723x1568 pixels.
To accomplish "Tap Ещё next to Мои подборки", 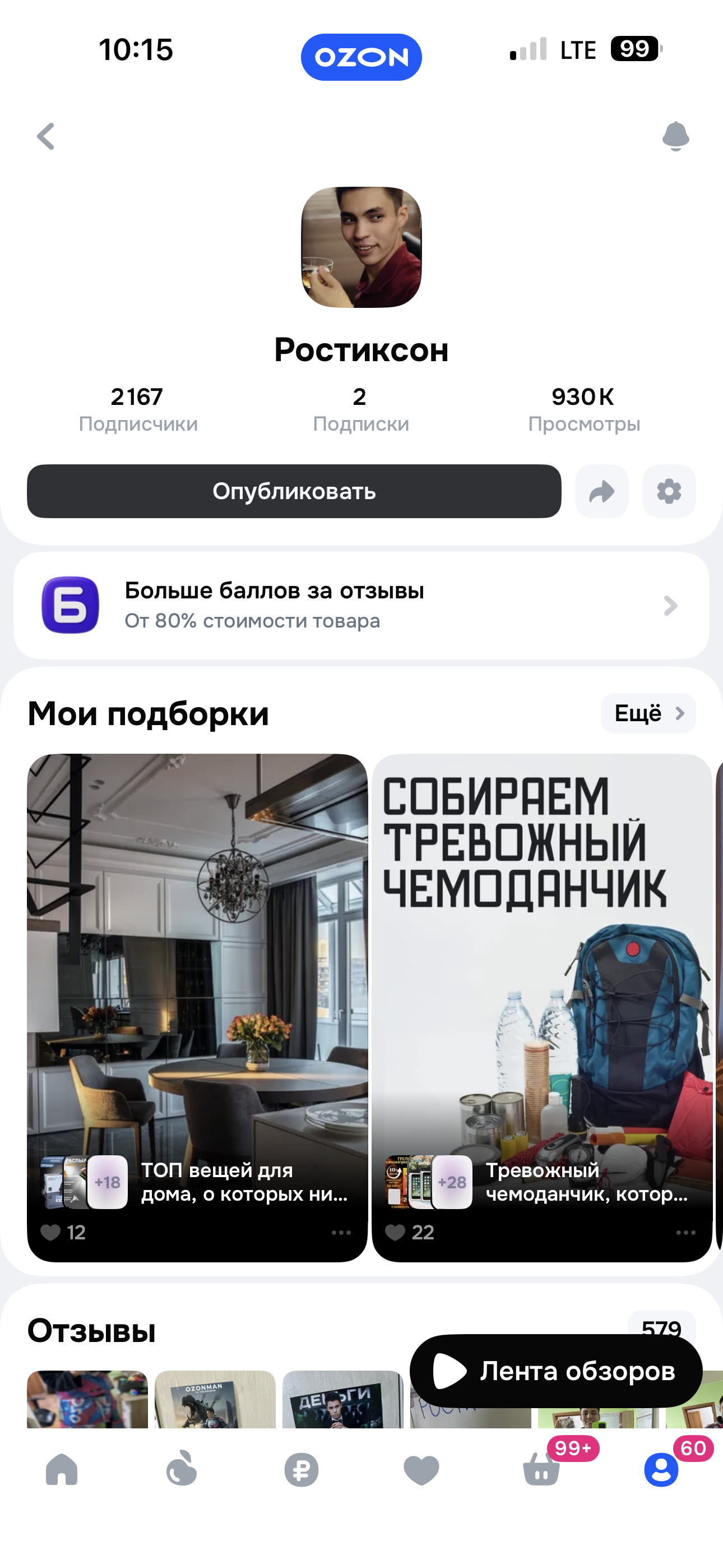I will click(x=648, y=713).
